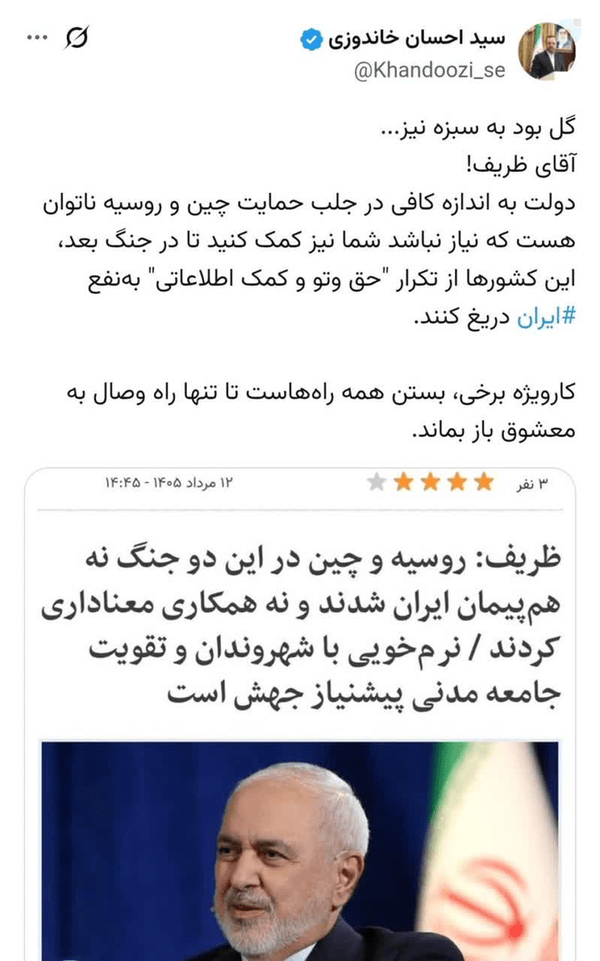Viewport: 600px width, 961px height.
Task: Tap the Grok slash icon beside the menu
Action: pyautogui.click(x=77, y=38)
